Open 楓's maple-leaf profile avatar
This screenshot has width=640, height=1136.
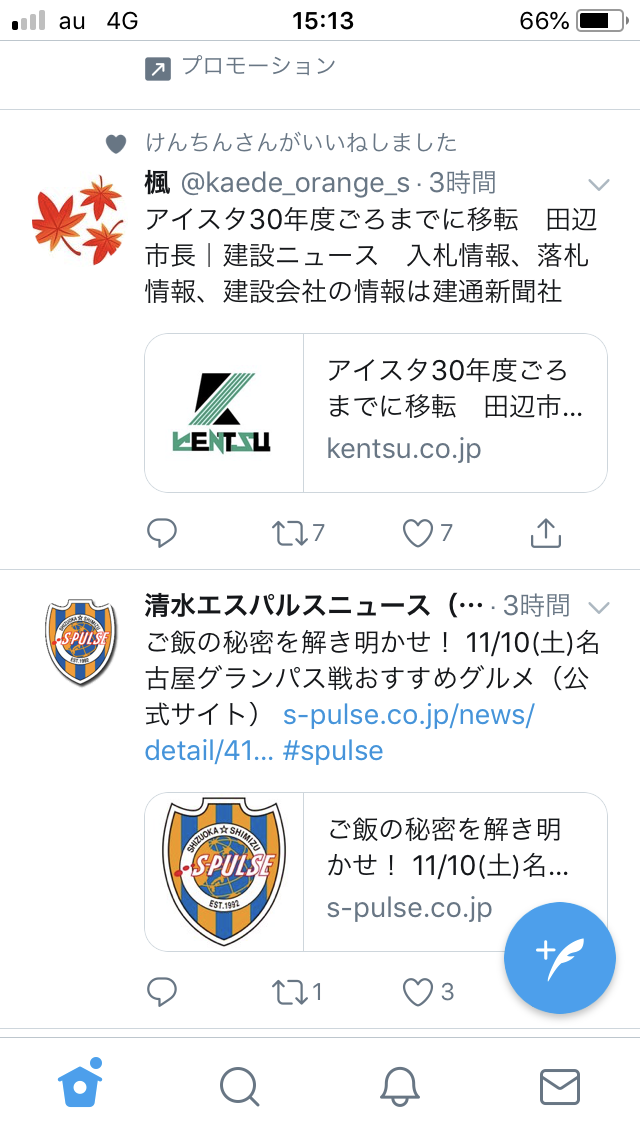pyautogui.click(x=77, y=220)
